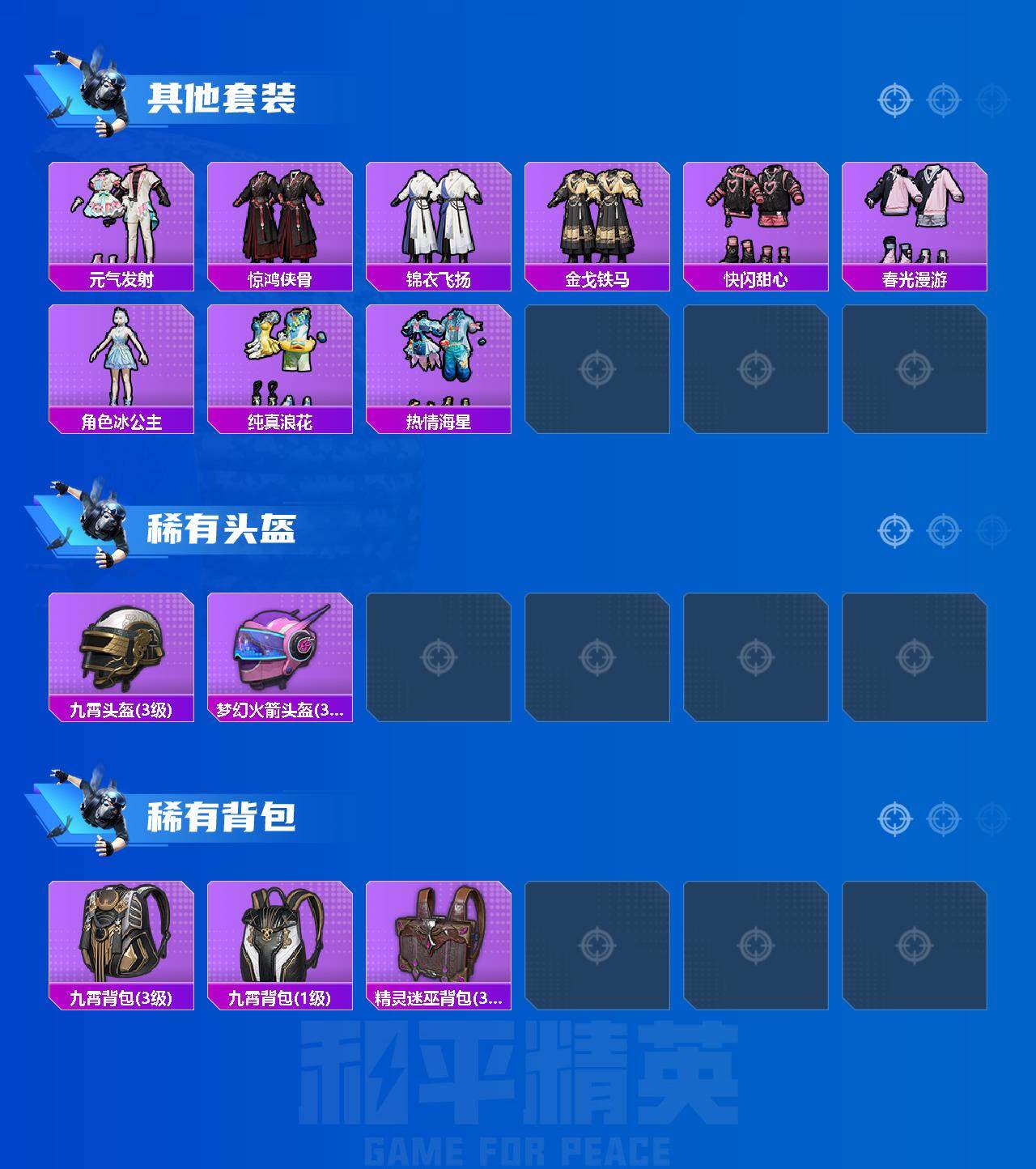Click the 稀有背包 section title
Viewport: 1036px width, 1169px height.
[x=228, y=819]
